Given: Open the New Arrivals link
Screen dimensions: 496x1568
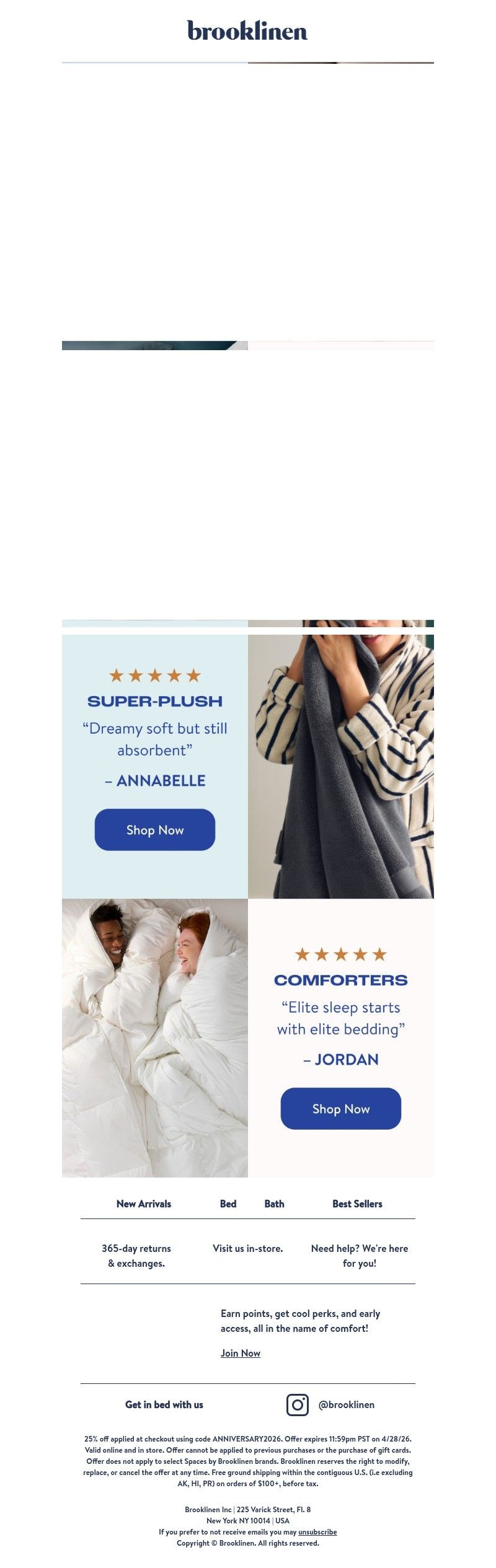Looking at the screenshot, I should pos(143,1204).
